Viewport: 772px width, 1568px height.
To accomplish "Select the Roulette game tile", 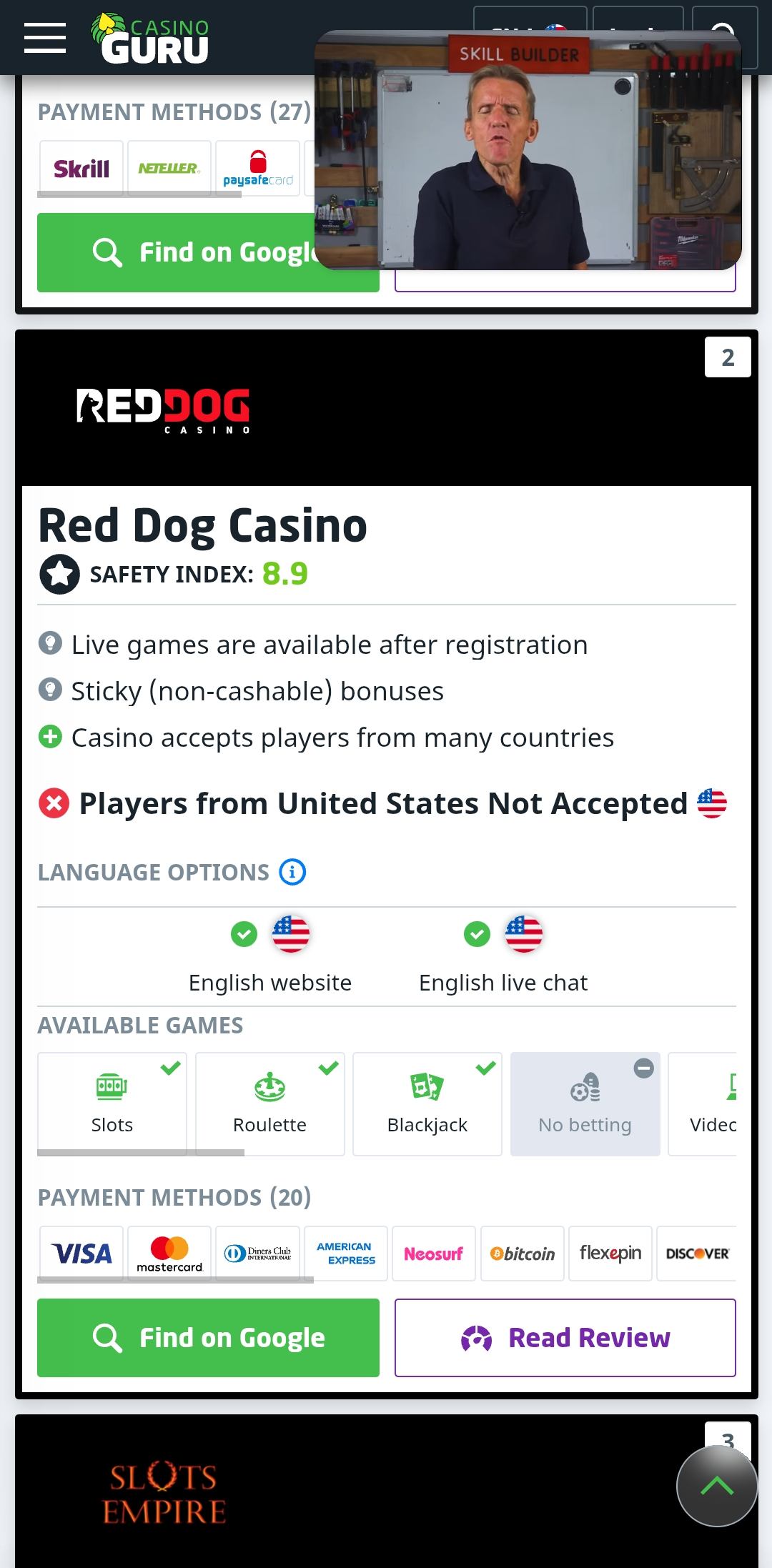I will point(269,1103).
